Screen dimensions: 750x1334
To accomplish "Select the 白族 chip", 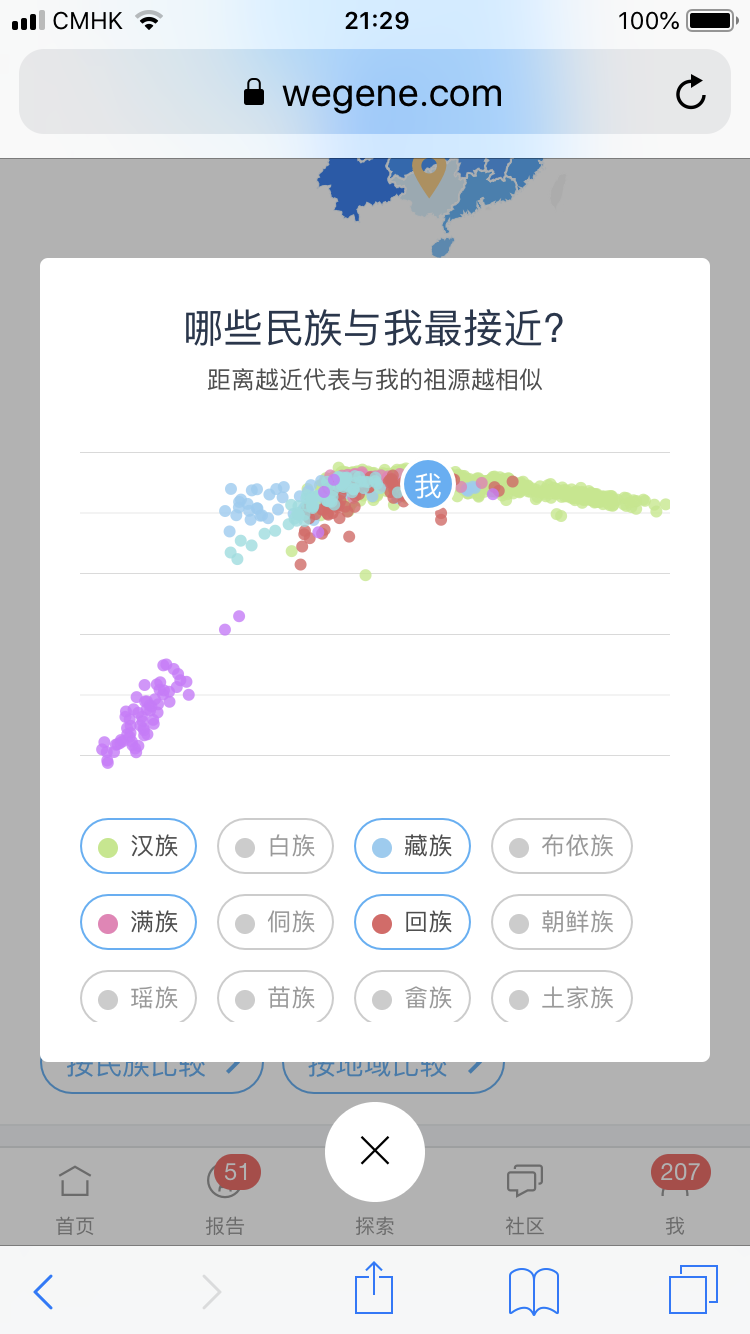I will point(275,846).
